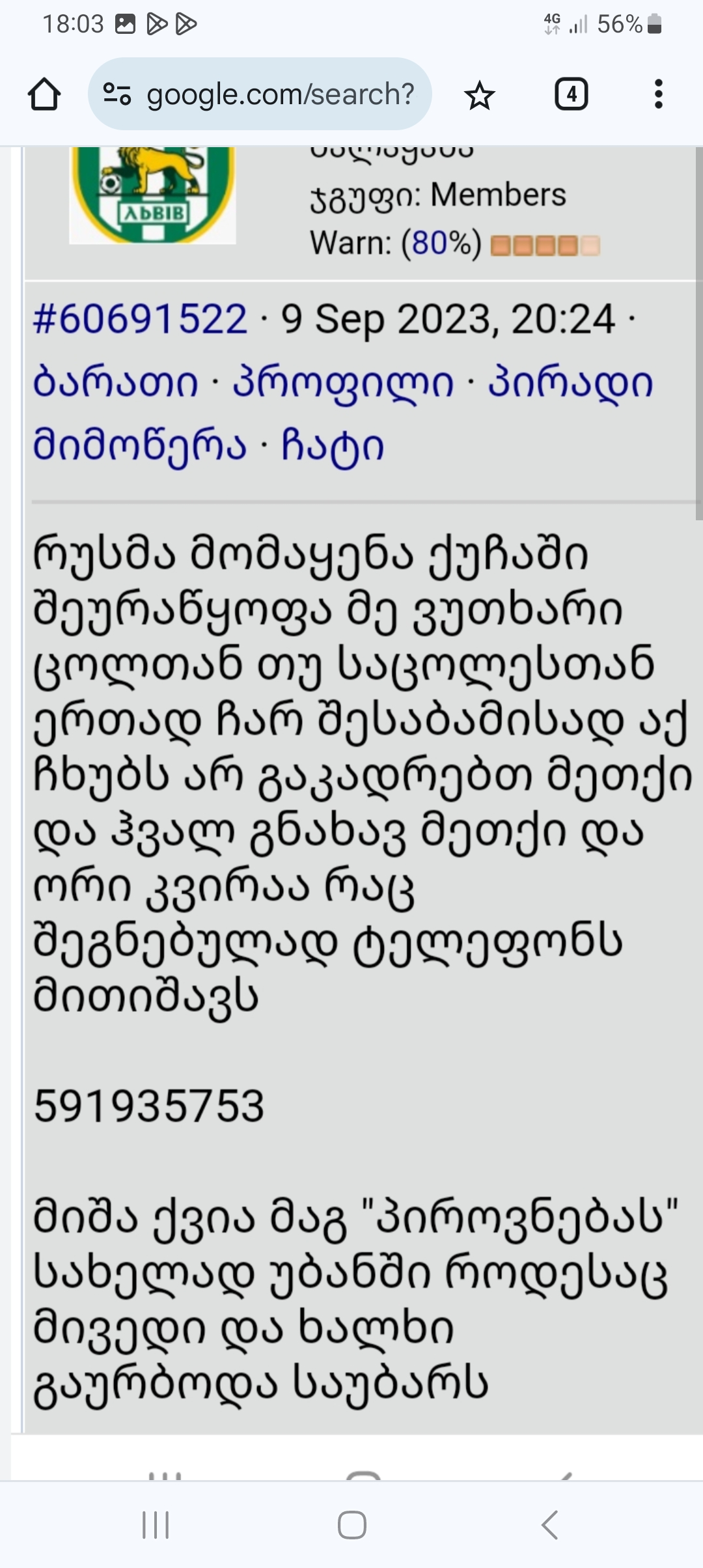Go to homepage via Chrome home icon

[x=44, y=94]
